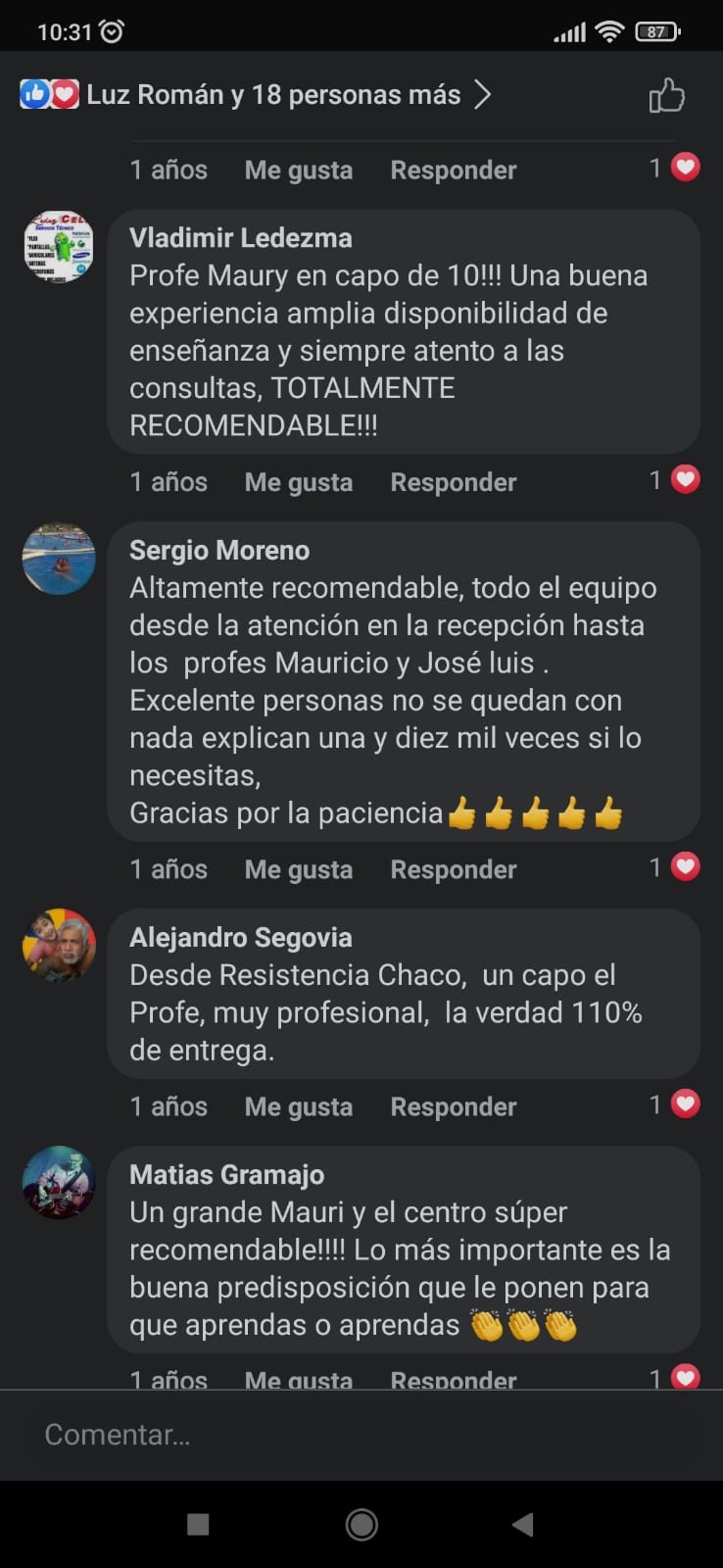Go back with the system back button

tap(523, 1524)
